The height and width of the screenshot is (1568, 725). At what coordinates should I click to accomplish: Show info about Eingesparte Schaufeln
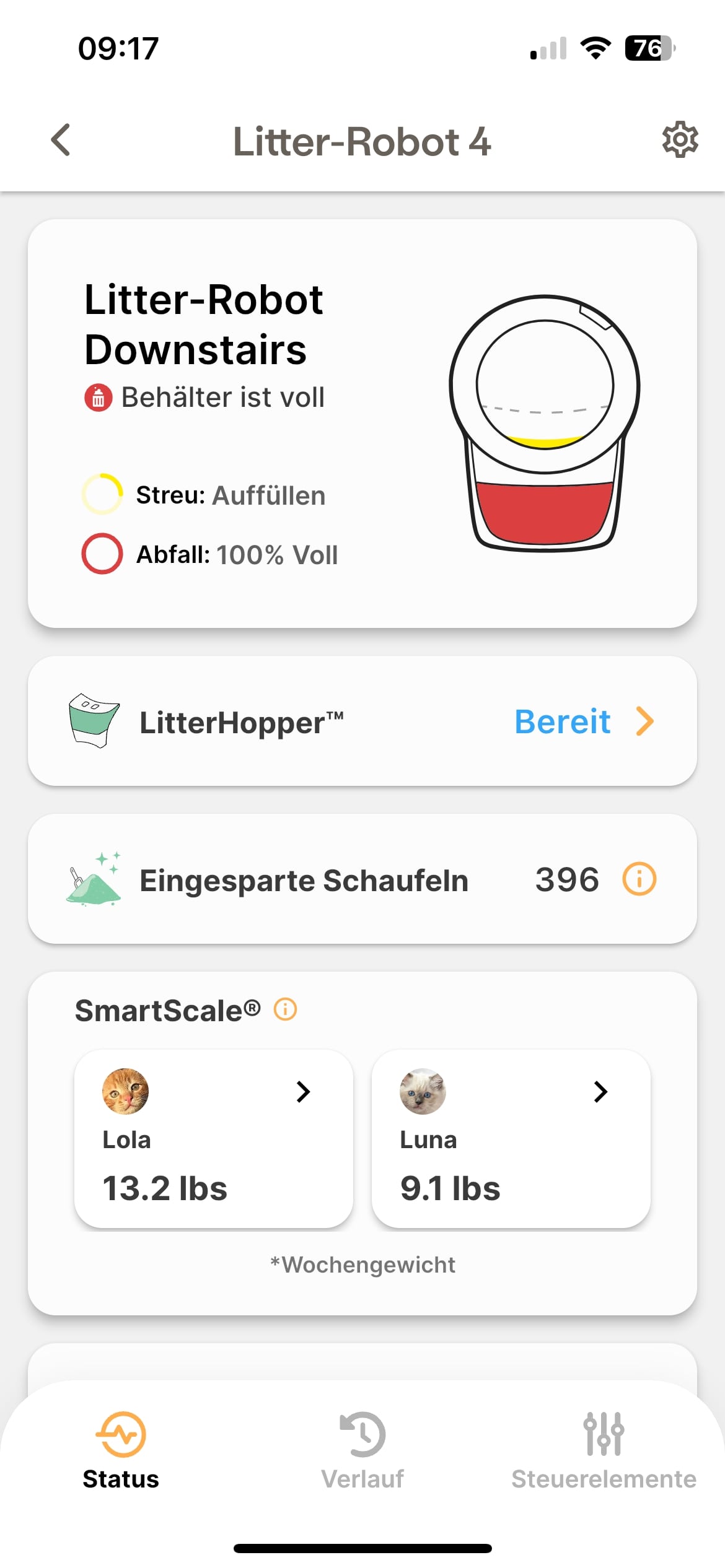coord(639,879)
